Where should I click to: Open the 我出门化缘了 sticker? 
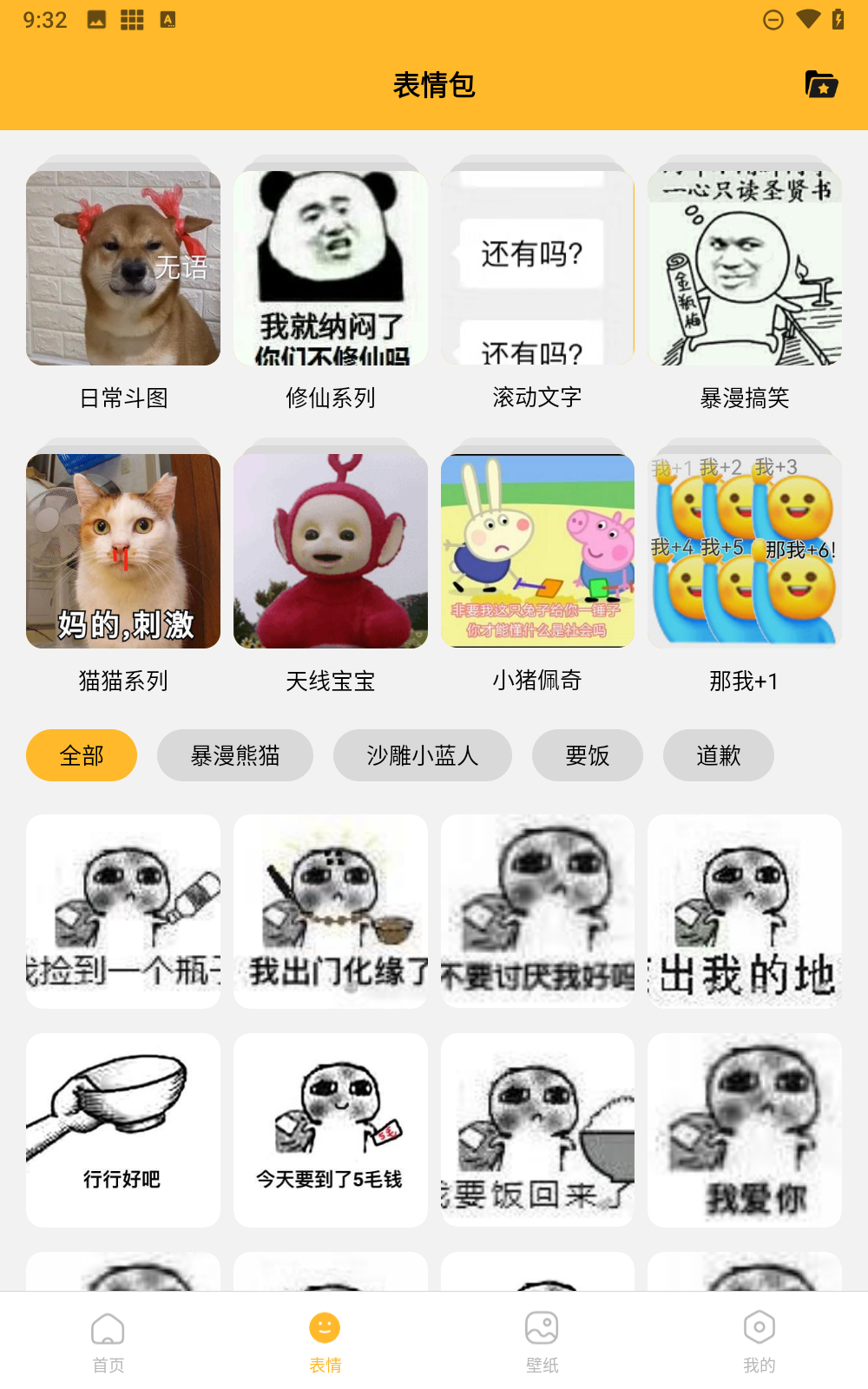coord(331,912)
